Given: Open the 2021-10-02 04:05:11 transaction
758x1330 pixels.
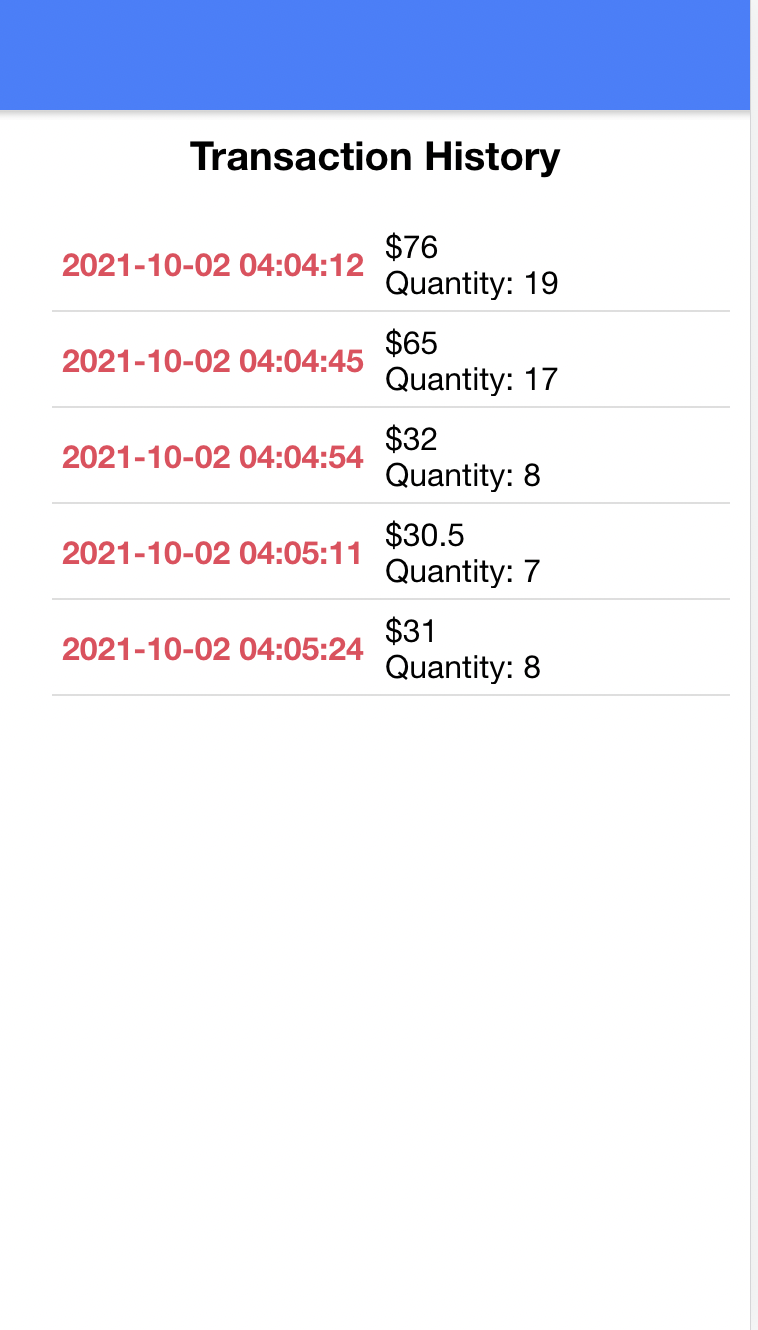Looking at the screenshot, I should pyautogui.click(x=211, y=553).
